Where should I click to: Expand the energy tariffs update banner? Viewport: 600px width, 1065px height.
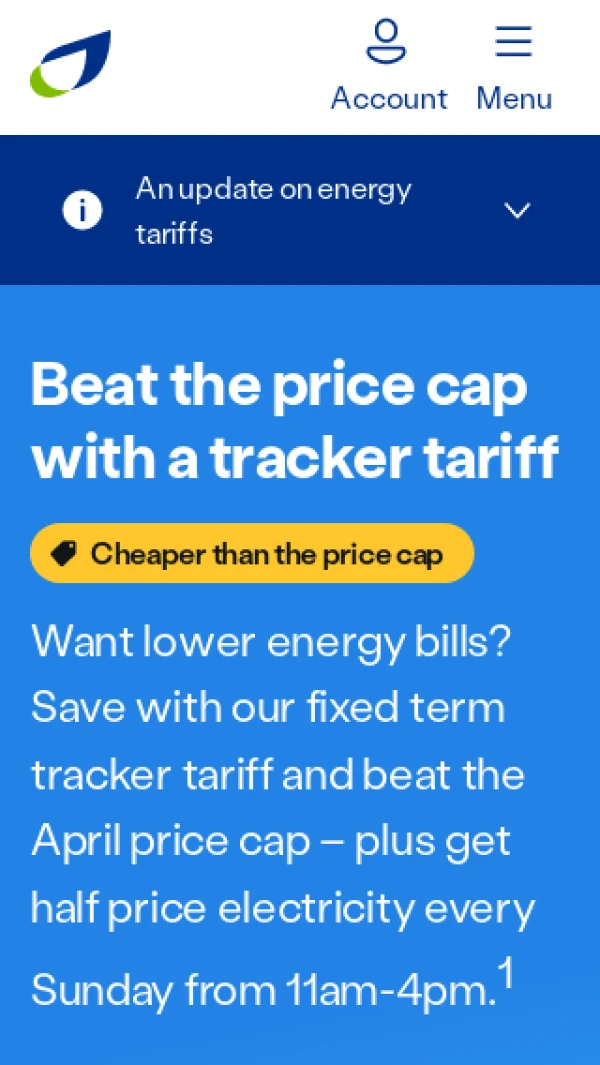(x=516, y=211)
